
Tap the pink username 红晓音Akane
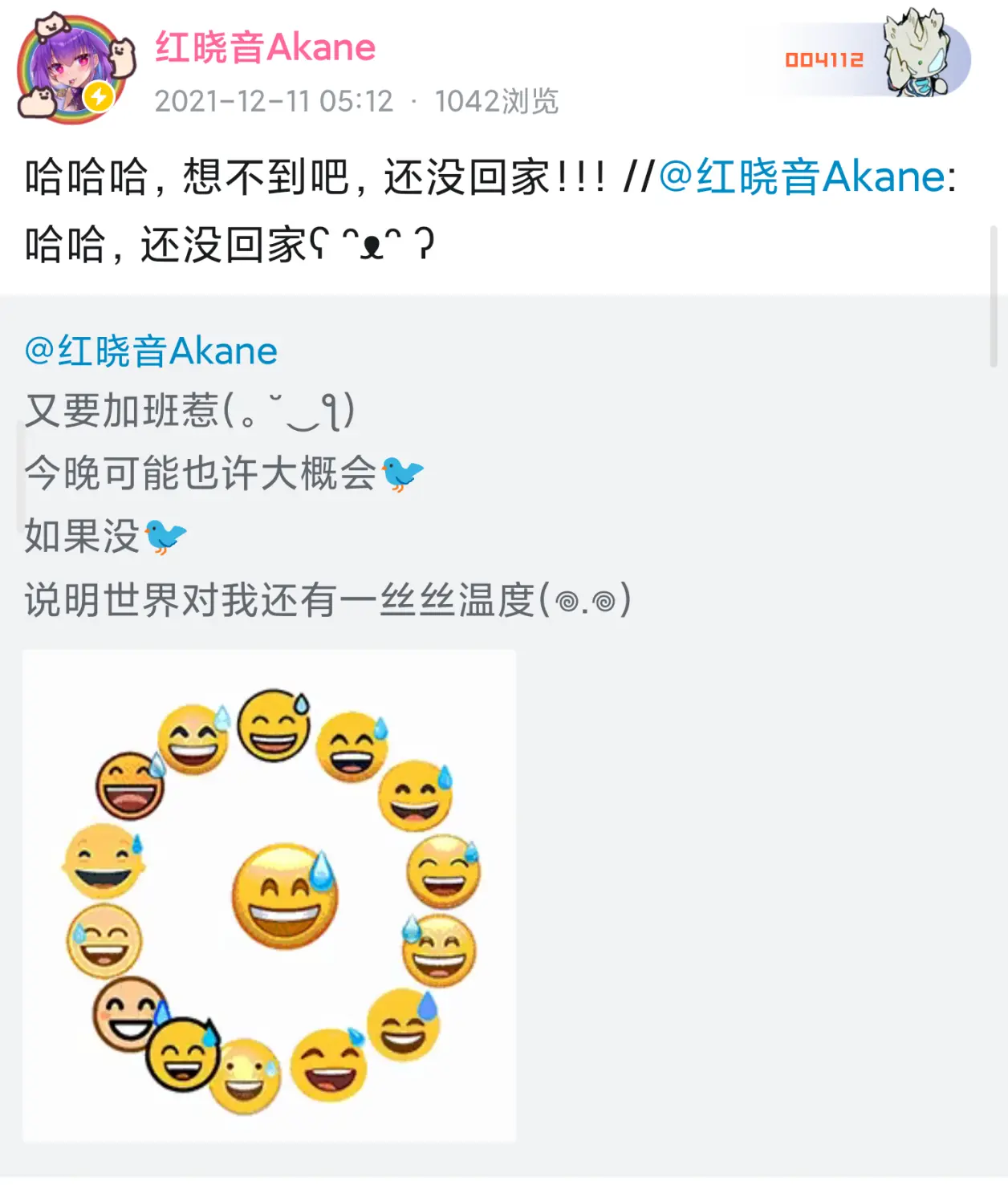(x=265, y=48)
